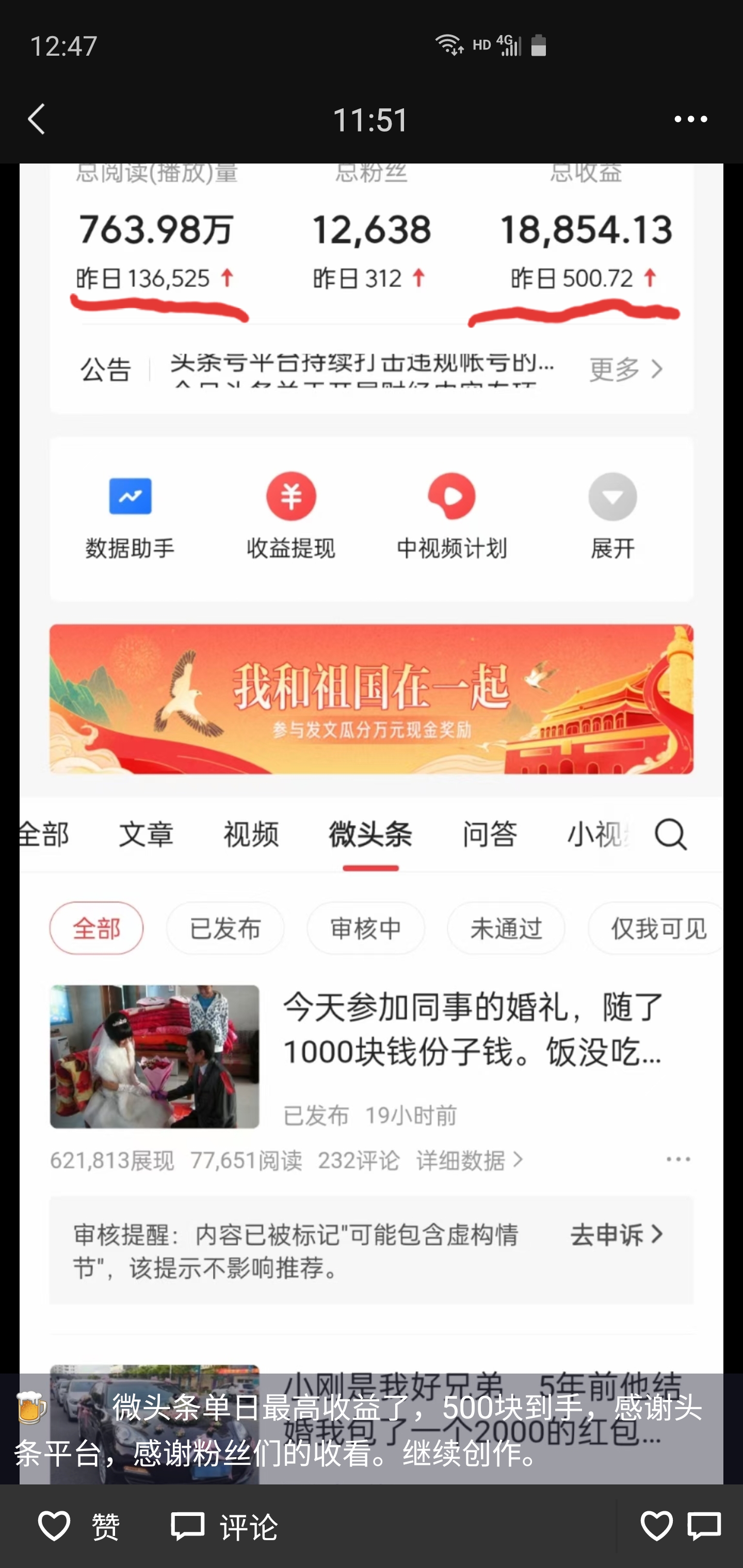Tap 去申诉 to appeal the review

coord(615,1235)
